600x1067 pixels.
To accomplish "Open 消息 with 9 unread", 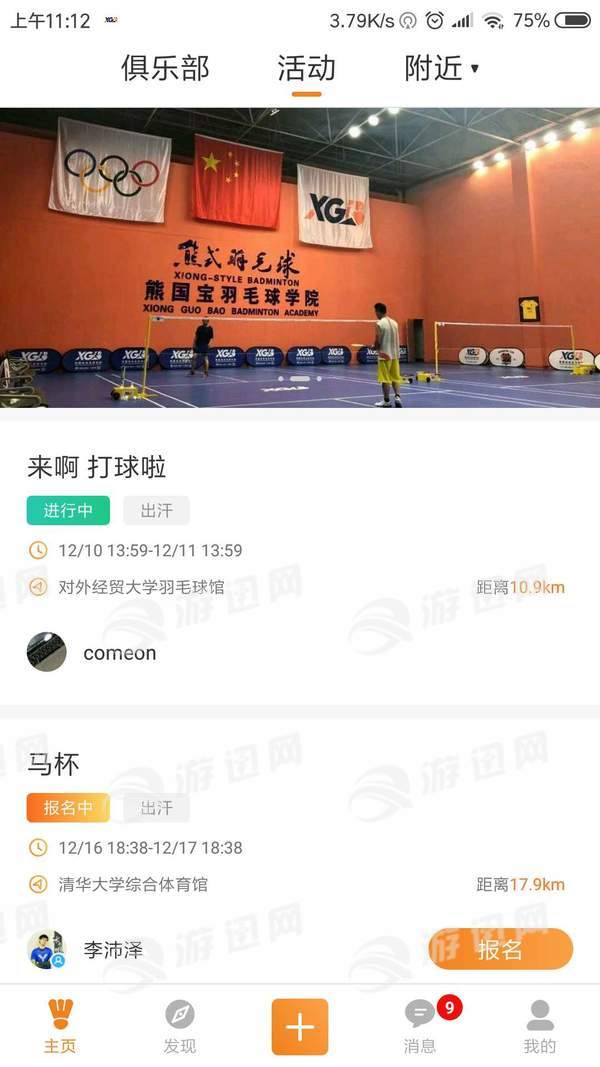I will click(421, 1026).
